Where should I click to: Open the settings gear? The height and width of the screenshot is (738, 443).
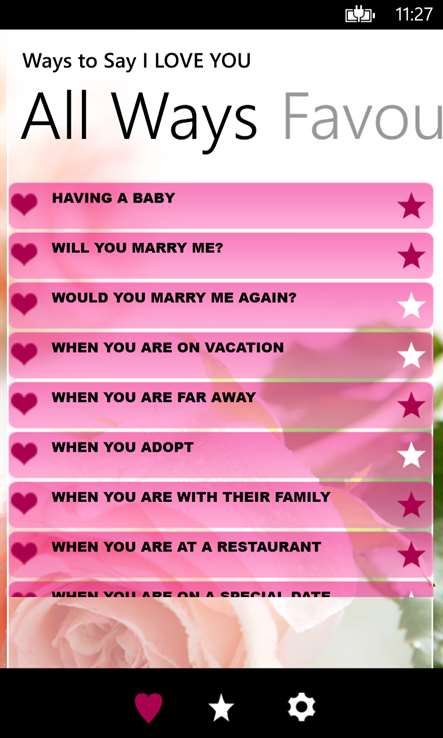coord(301,707)
